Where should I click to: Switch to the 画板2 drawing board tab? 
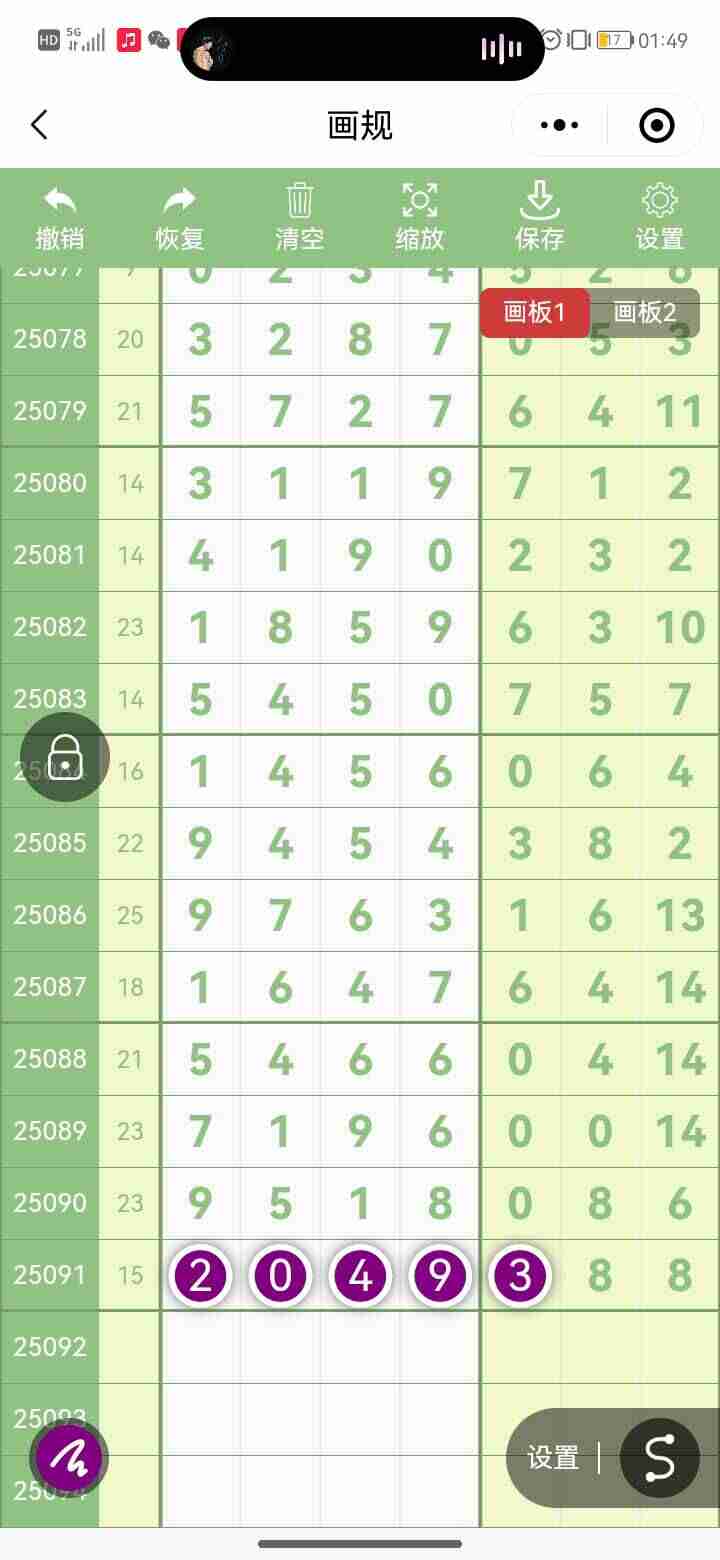pos(646,312)
